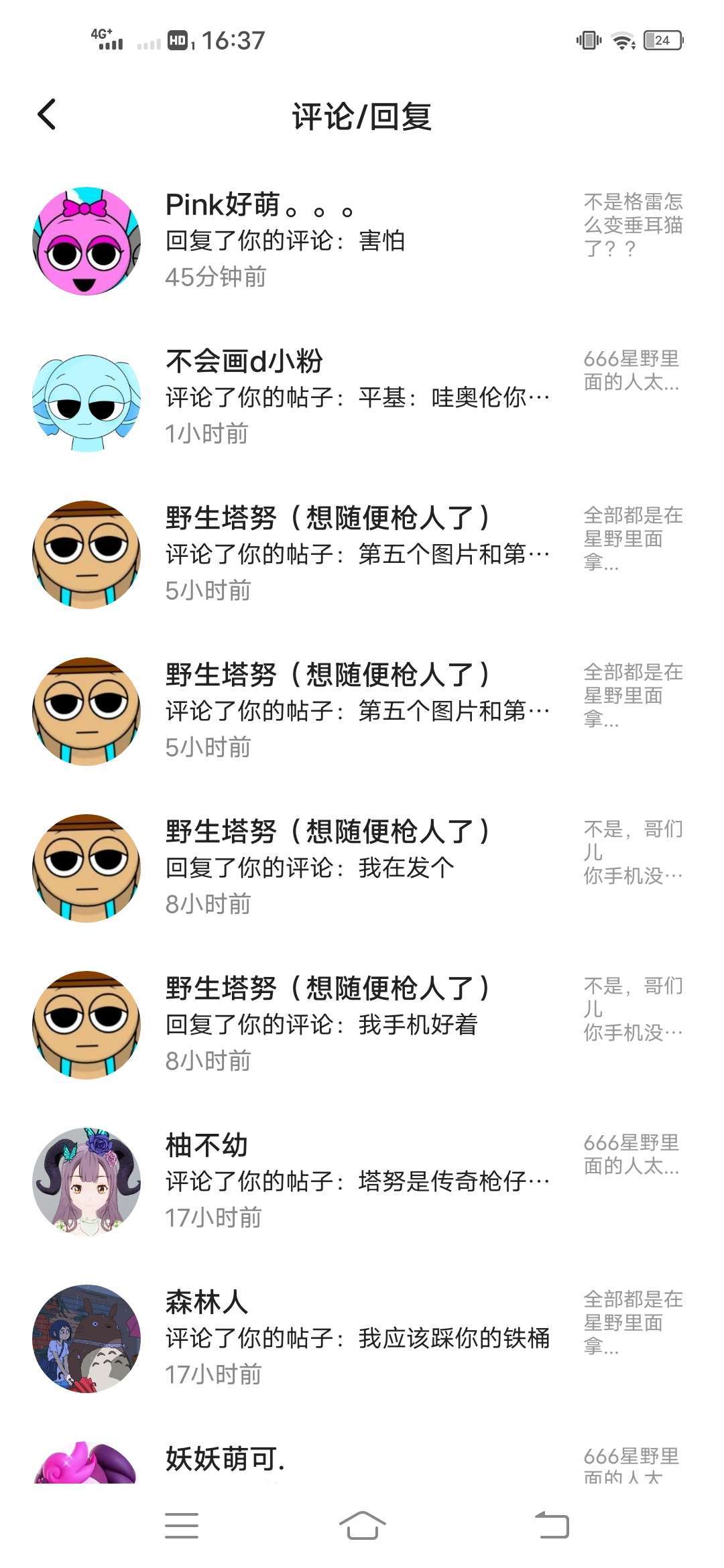The height and width of the screenshot is (1568, 724).
Task: Open recent apps from navigation bar
Action: (x=182, y=1526)
